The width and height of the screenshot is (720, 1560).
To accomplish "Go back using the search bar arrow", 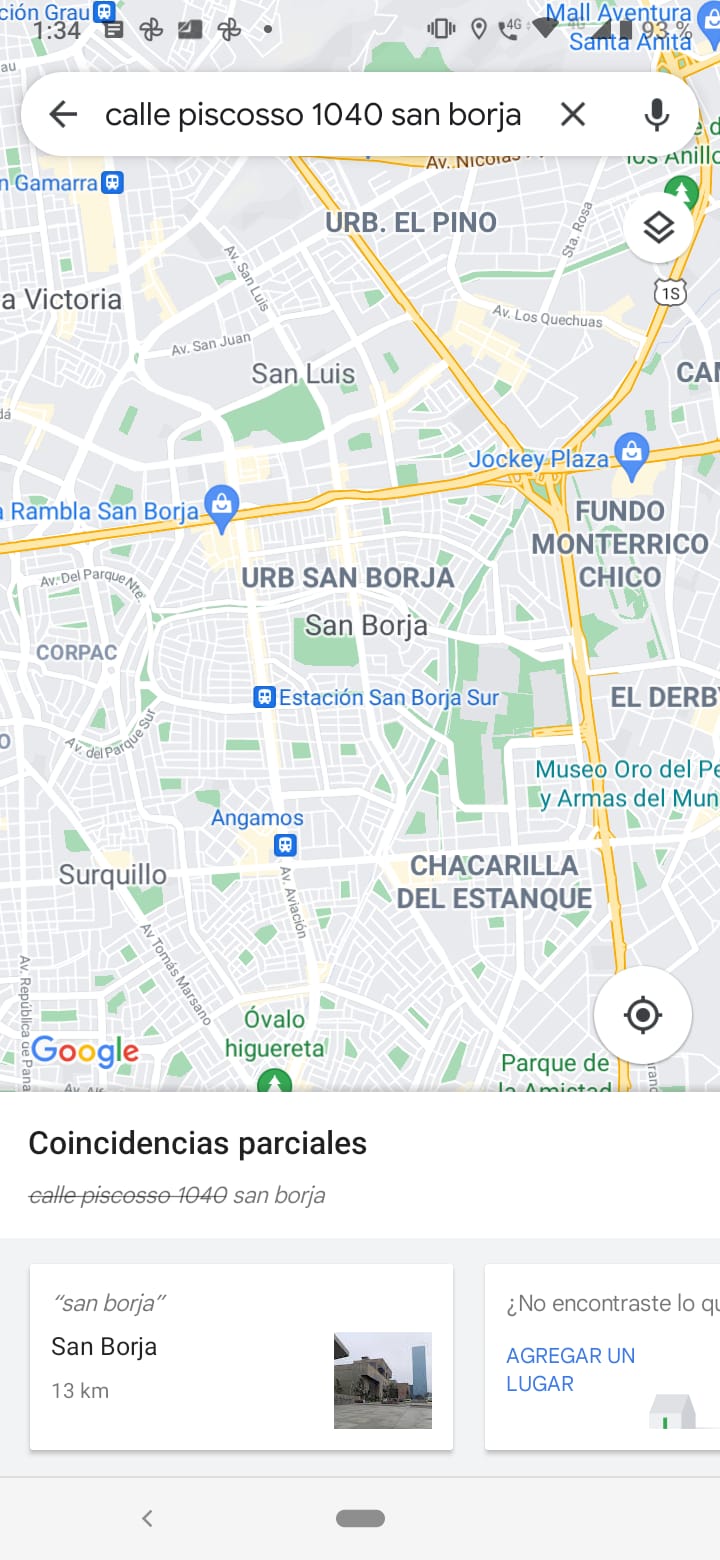I will click(63, 114).
